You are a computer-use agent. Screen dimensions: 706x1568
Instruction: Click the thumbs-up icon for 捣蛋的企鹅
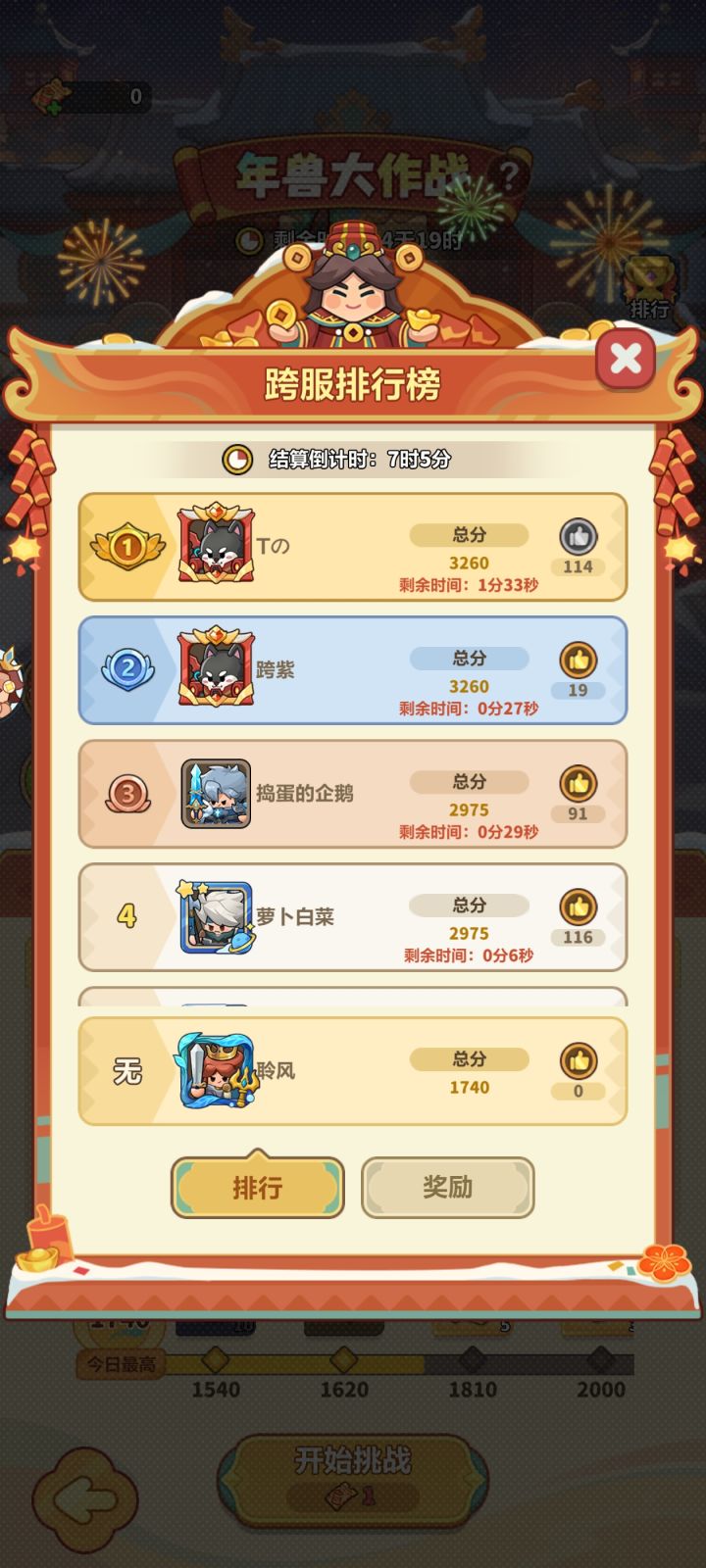(x=578, y=784)
